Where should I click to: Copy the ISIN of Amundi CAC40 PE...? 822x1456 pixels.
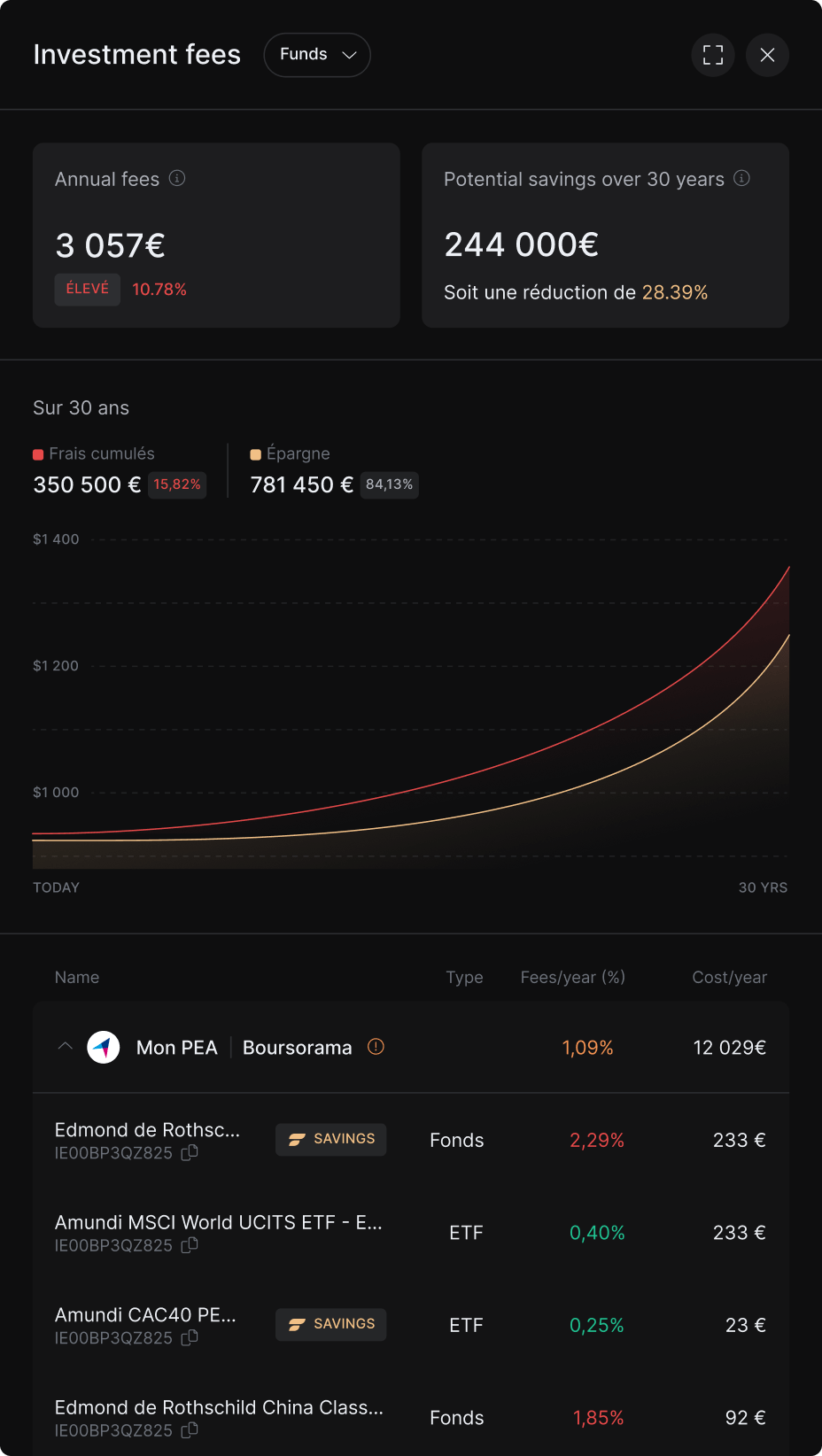[x=189, y=1338]
